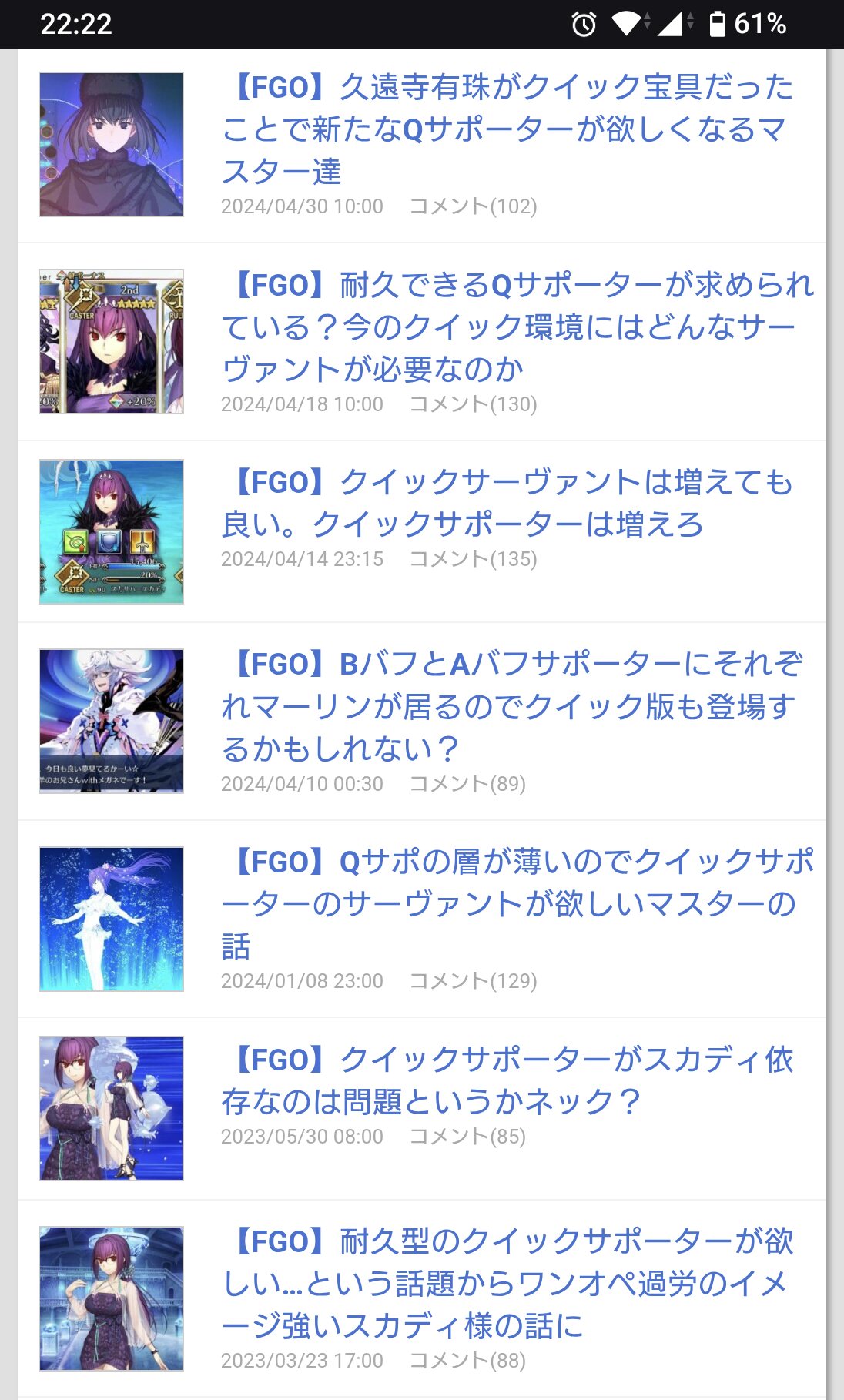
Task: Open the article about BバフとAバフサポーター マーリン
Action: [x=511, y=705]
